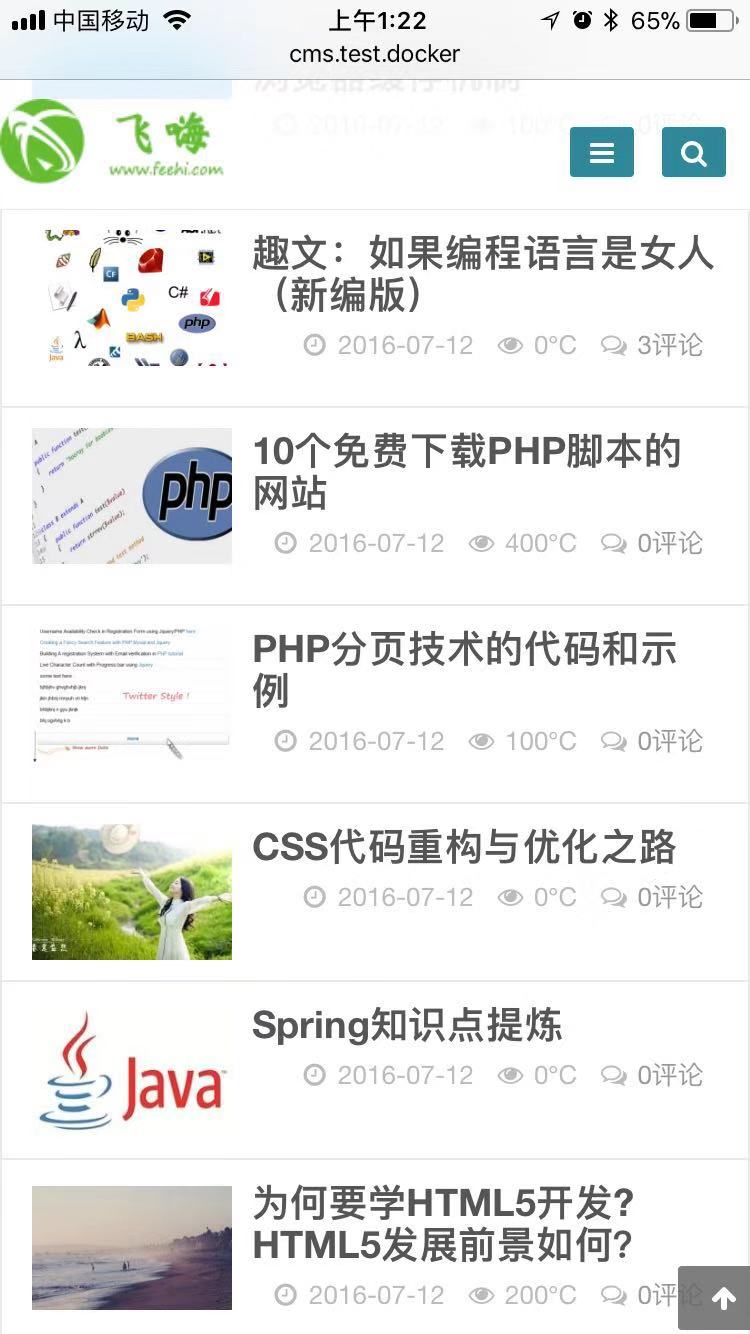The height and width of the screenshot is (1334, 750).
Task: Open the cms.test.docker address bar
Action: (375, 53)
